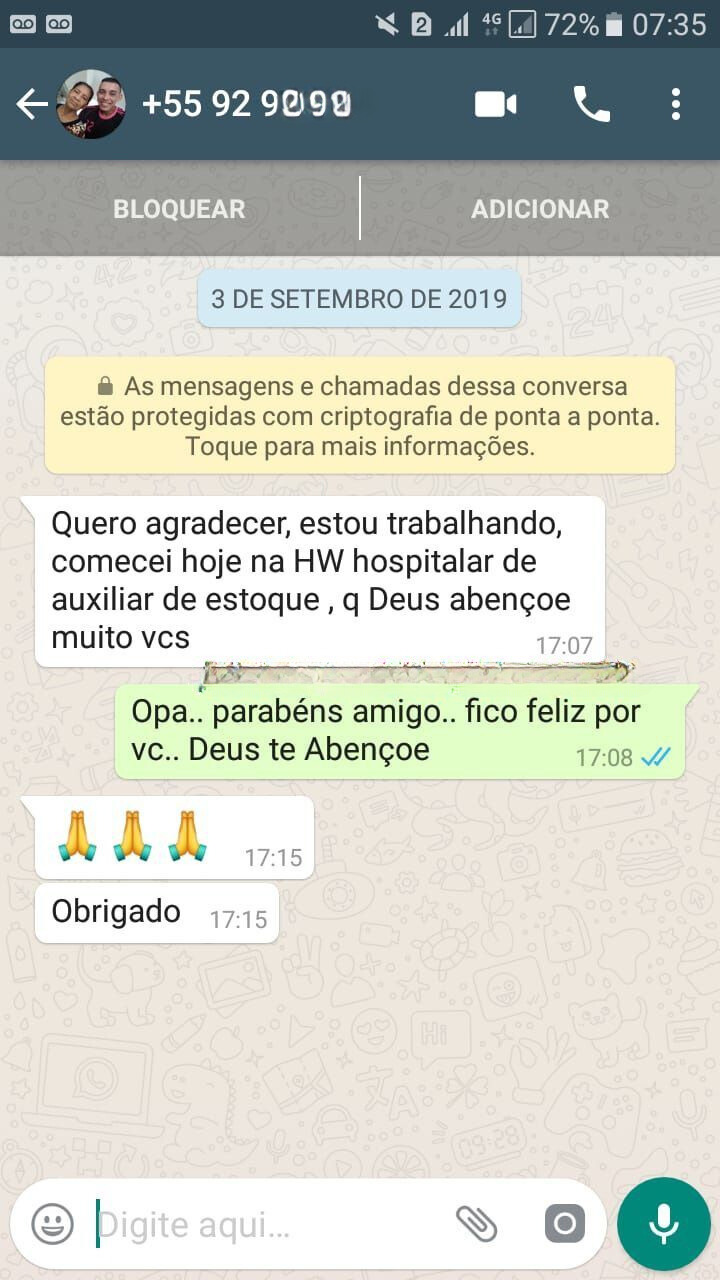Viewport: 720px width, 1280px height.
Task: Tap the blue double check marks on sent message
Action: (x=655, y=758)
